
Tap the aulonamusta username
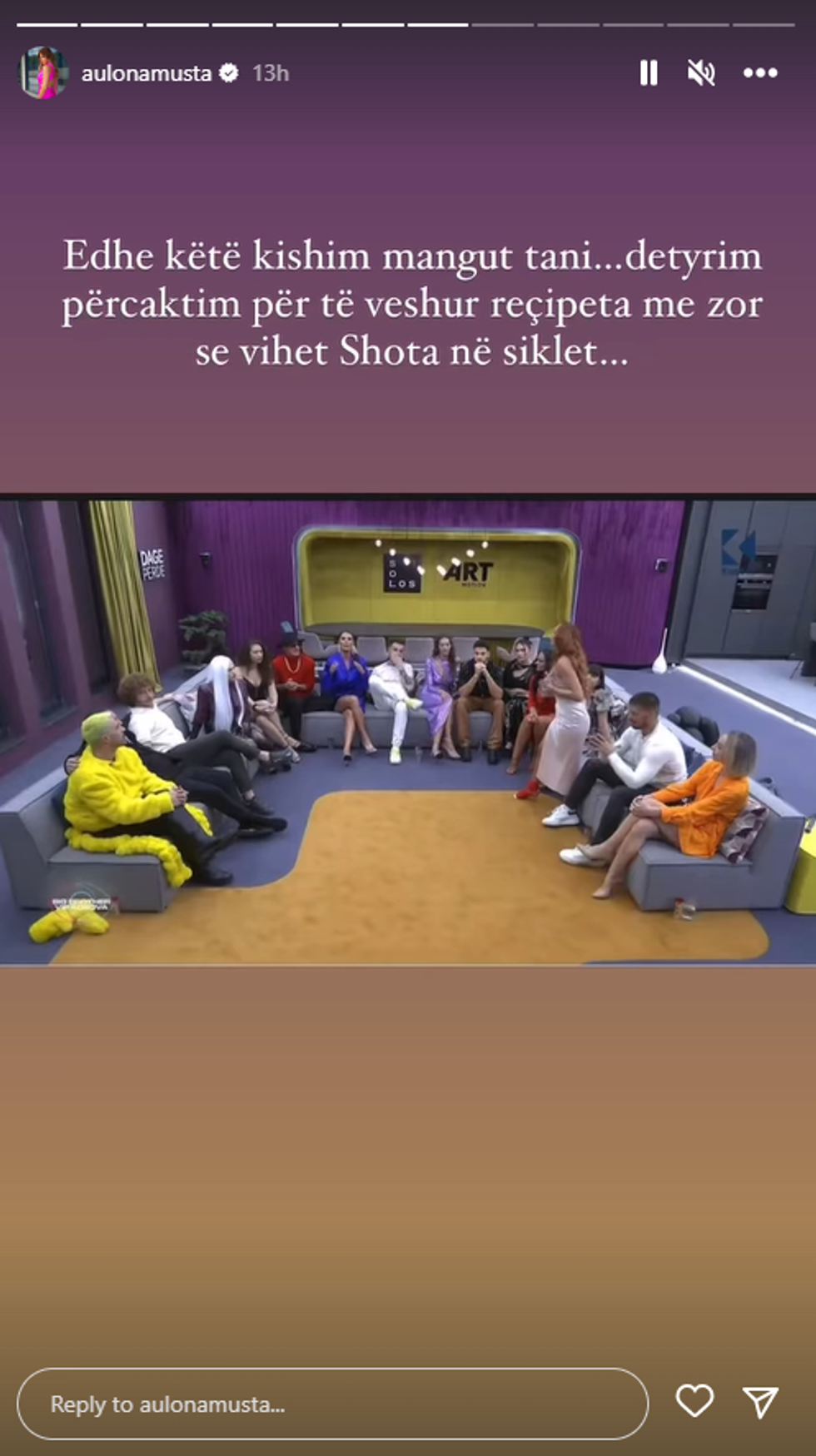147,73
